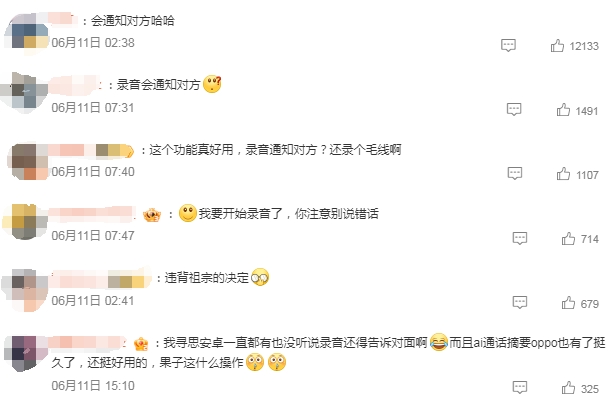Open replies for the 07:31 "录音会通知对方" comment
This screenshot has width=614, height=404.
(514, 109)
